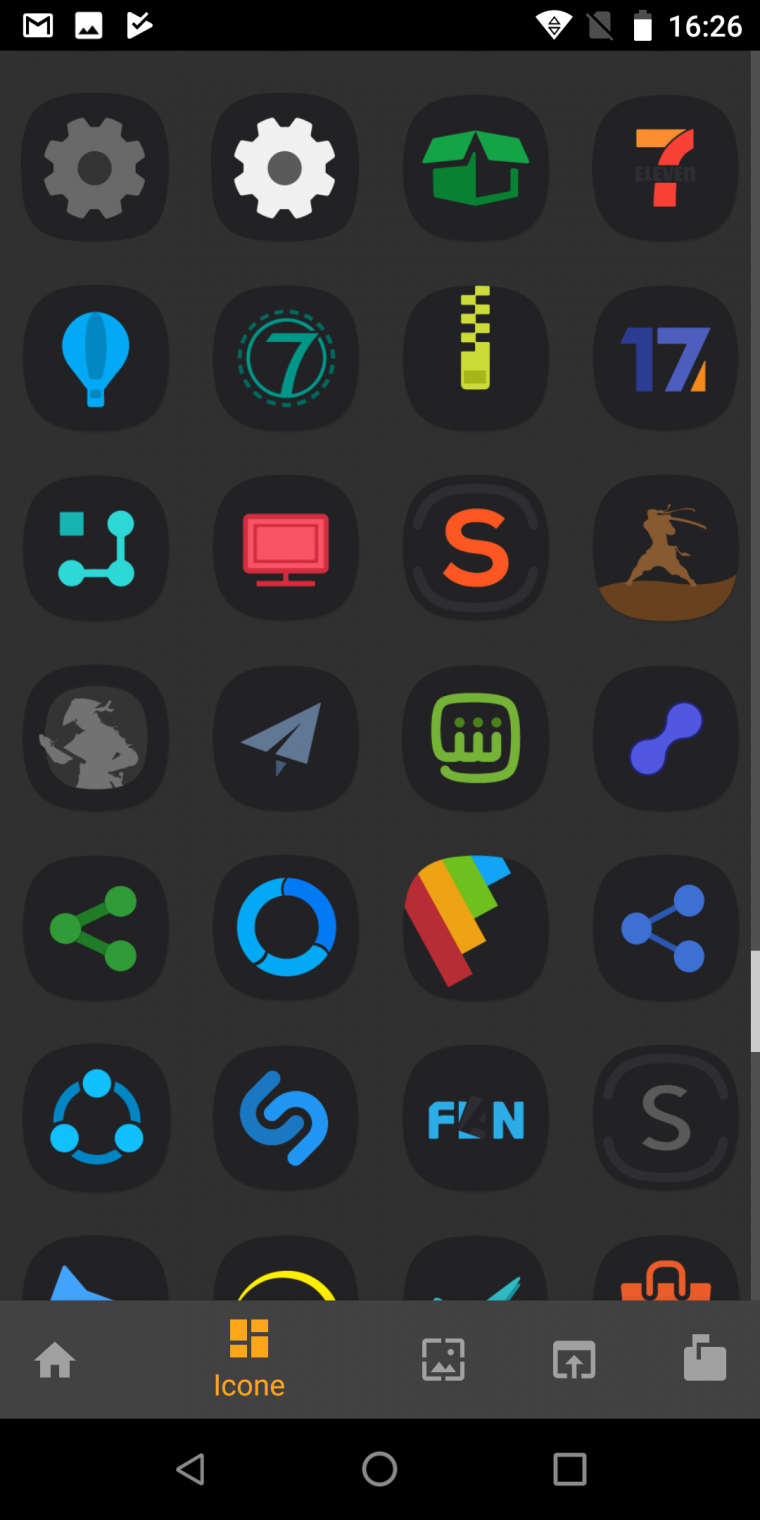Screen dimensions: 760x1520
Task: Click the rainbow striped flag icon
Action: [475, 928]
